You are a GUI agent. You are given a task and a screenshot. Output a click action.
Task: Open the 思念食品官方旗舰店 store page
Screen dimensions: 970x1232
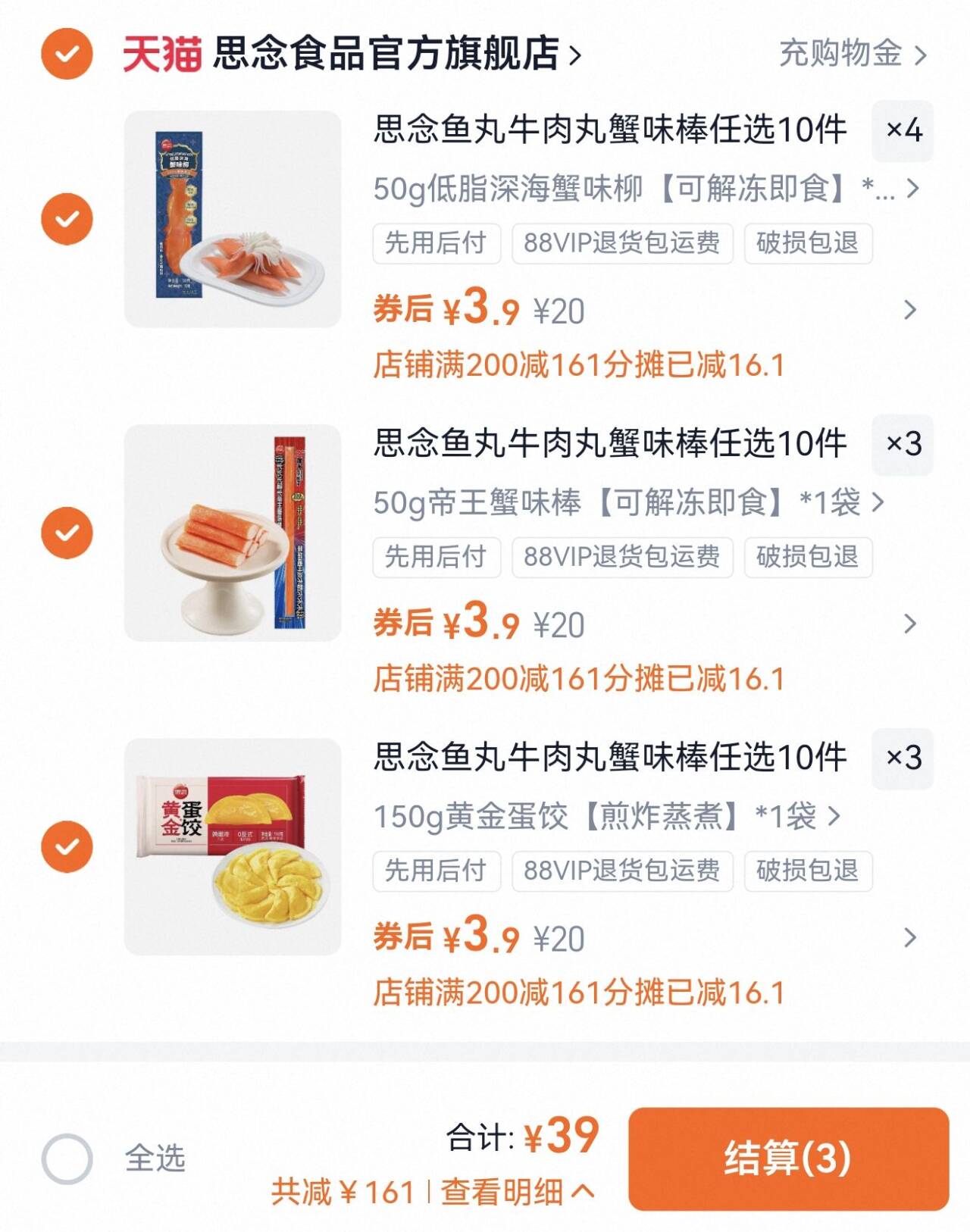386,54
